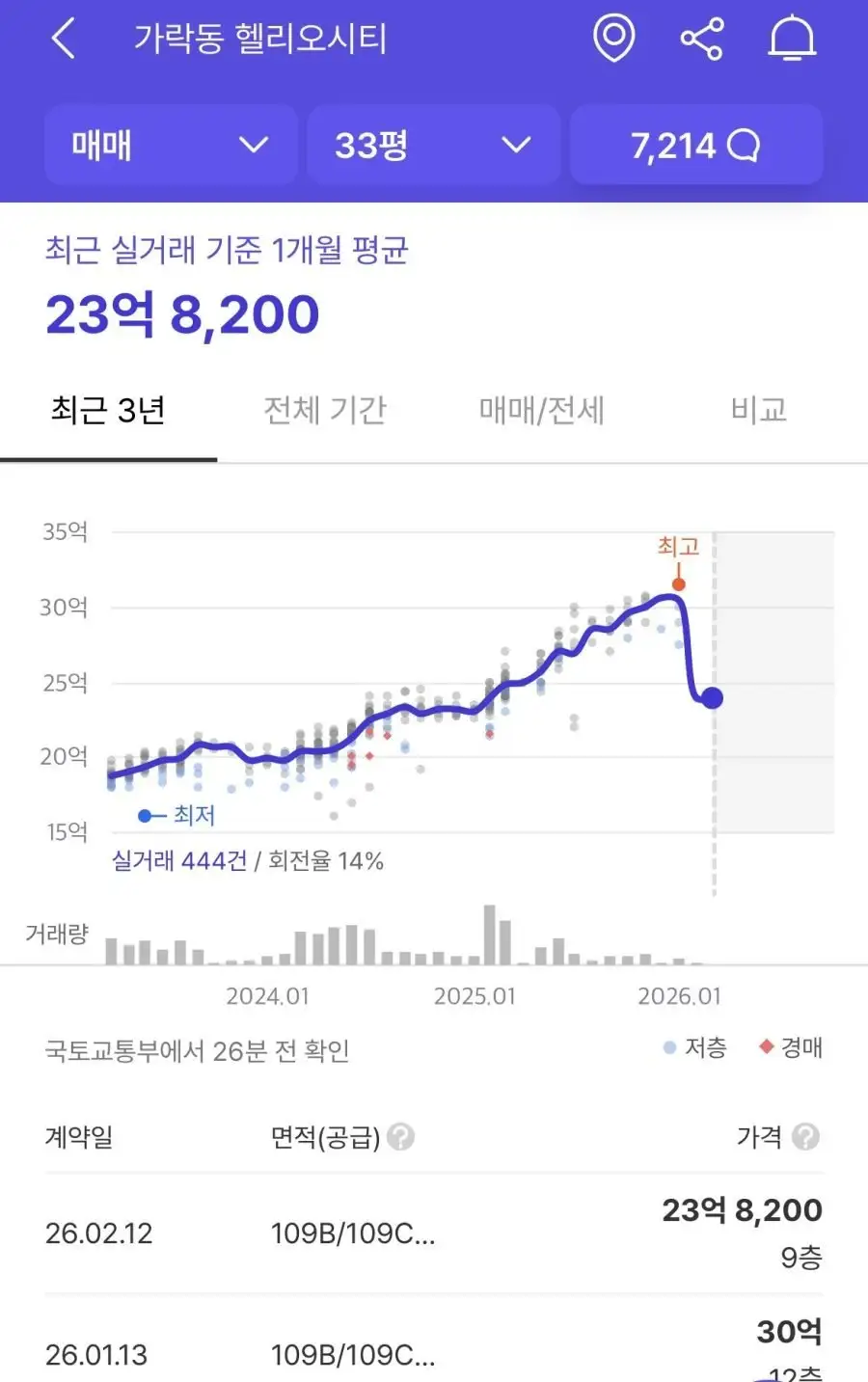Open help icon next to 가격
868x1382 pixels.
click(x=805, y=1137)
